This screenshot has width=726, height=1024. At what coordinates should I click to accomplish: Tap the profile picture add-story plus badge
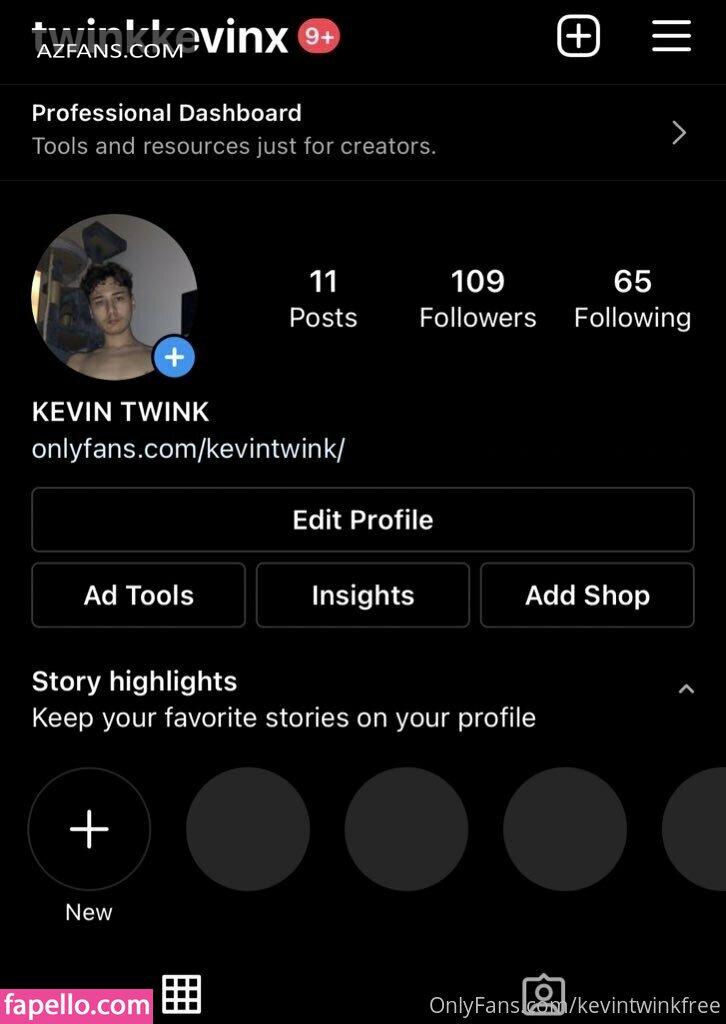pos(174,357)
